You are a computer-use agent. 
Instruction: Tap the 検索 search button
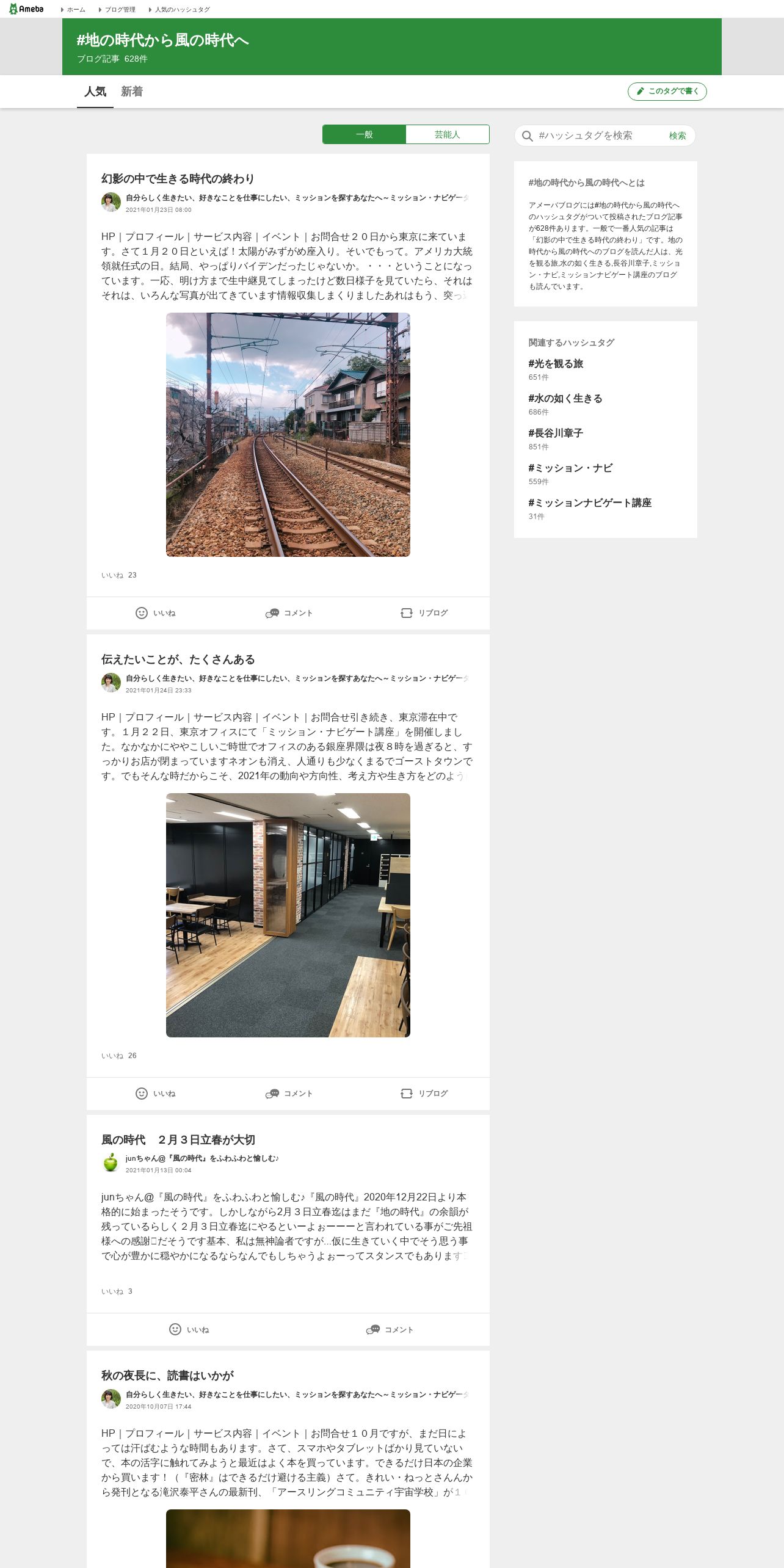(677, 136)
